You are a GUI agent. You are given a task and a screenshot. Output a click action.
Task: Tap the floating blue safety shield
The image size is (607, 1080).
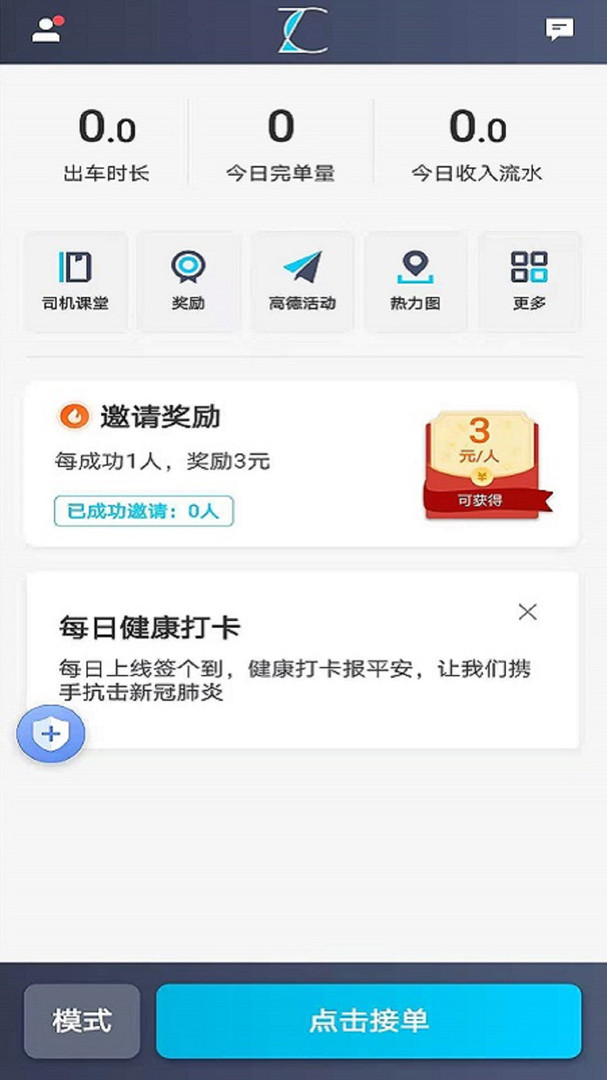click(51, 735)
